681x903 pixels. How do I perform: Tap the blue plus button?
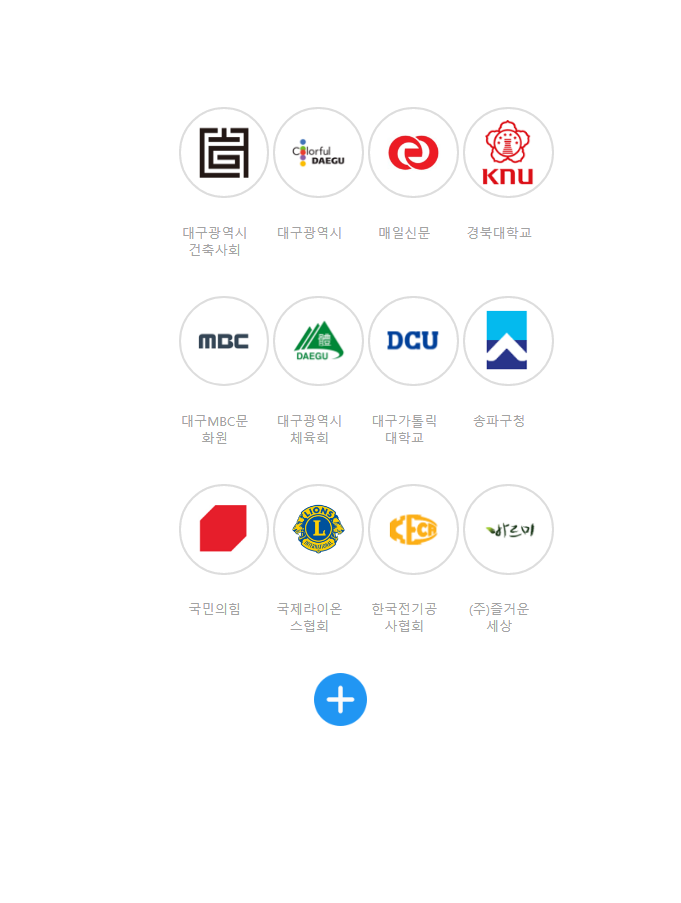tap(340, 699)
